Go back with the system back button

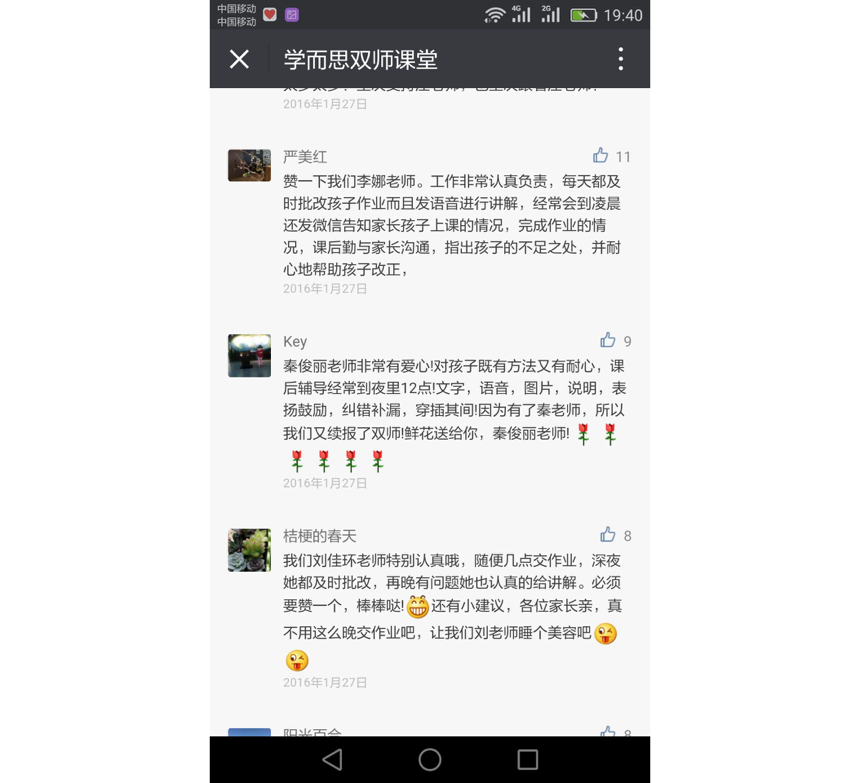tap(333, 760)
